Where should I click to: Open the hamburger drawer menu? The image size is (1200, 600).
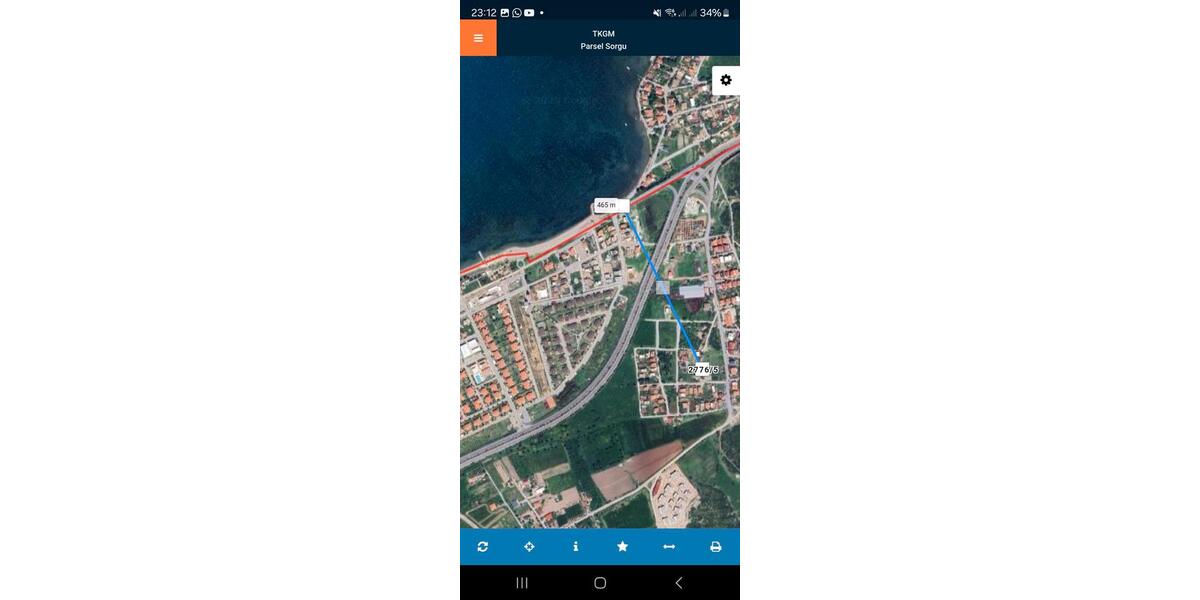tap(478, 38)
